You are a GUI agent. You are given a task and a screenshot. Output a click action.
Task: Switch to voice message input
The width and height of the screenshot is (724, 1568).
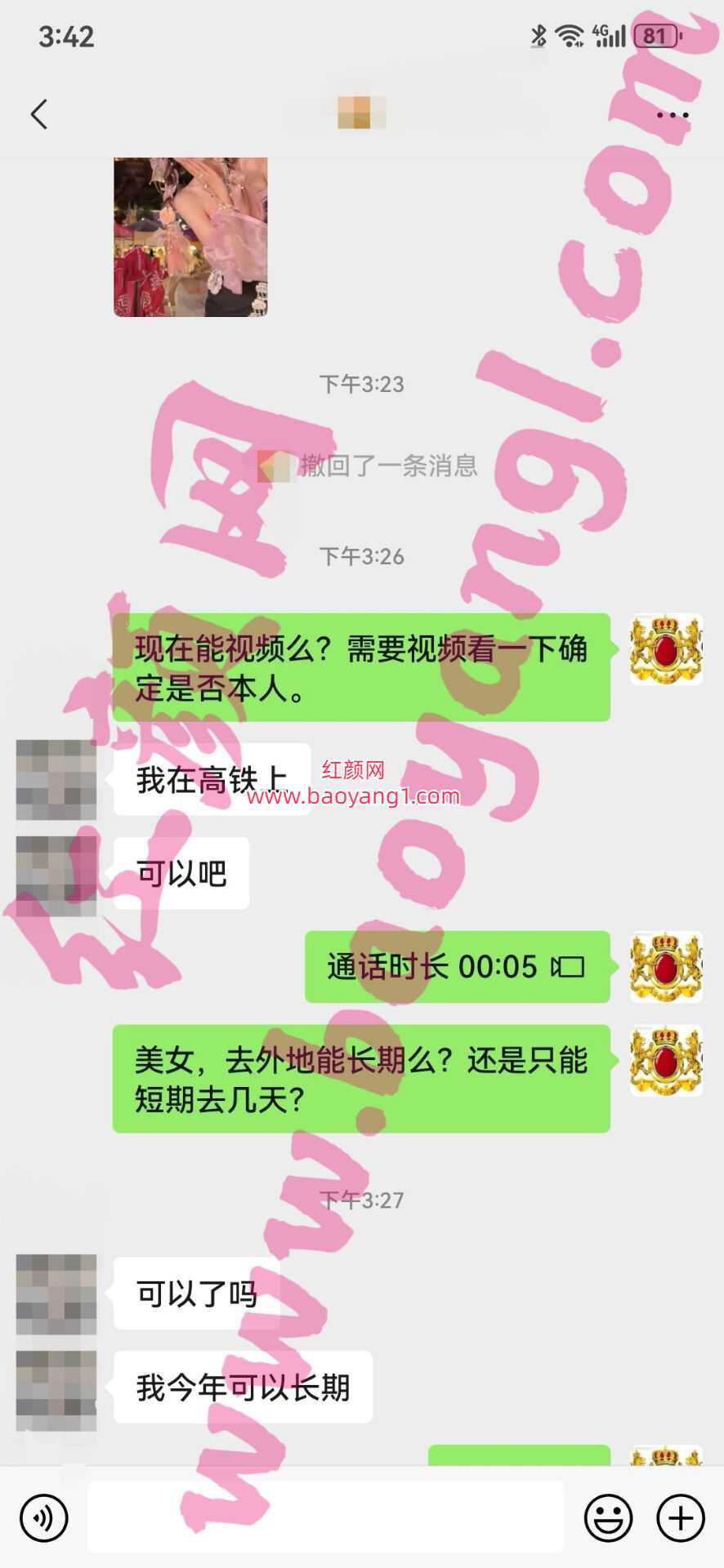(44, 1518)
